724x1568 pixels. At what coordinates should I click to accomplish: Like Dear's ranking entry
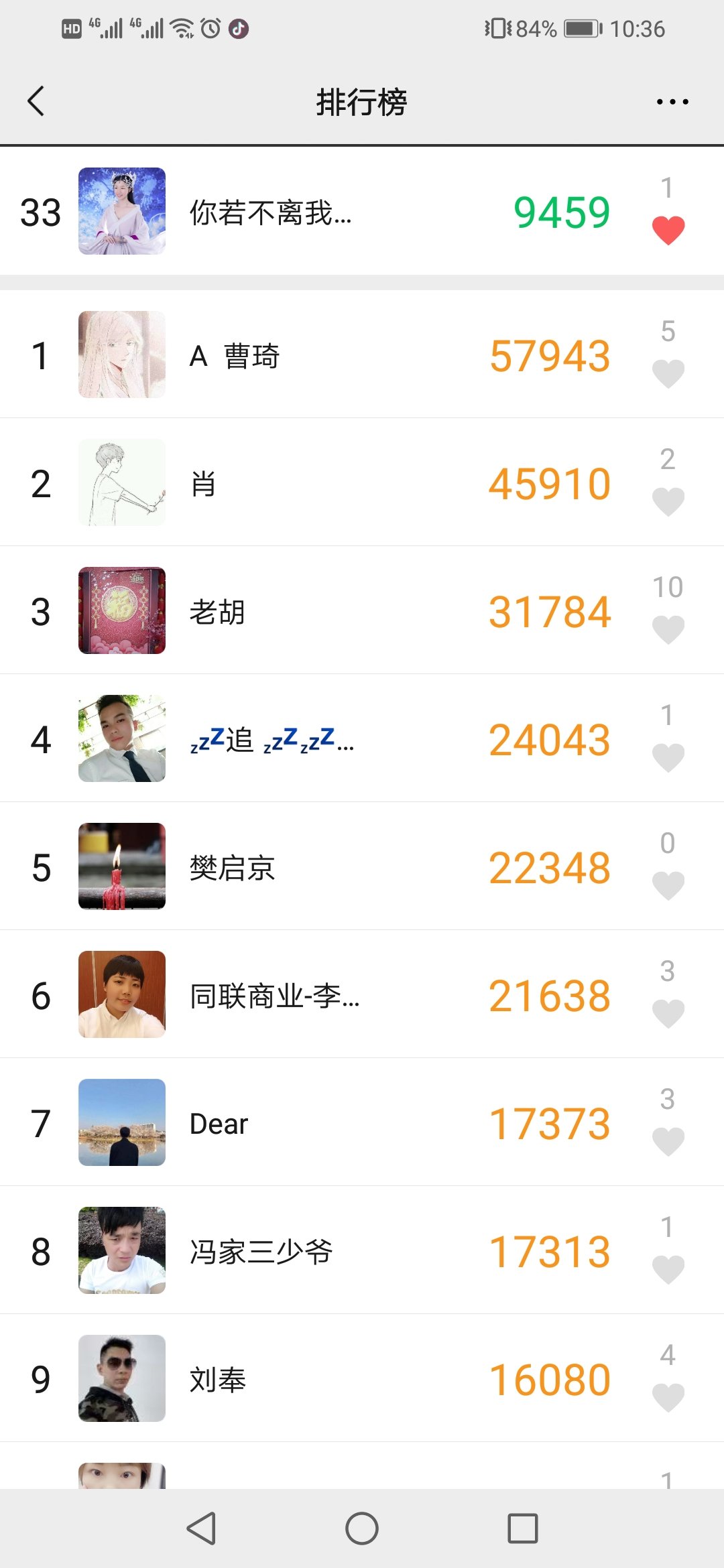(x=668, y=1141)
